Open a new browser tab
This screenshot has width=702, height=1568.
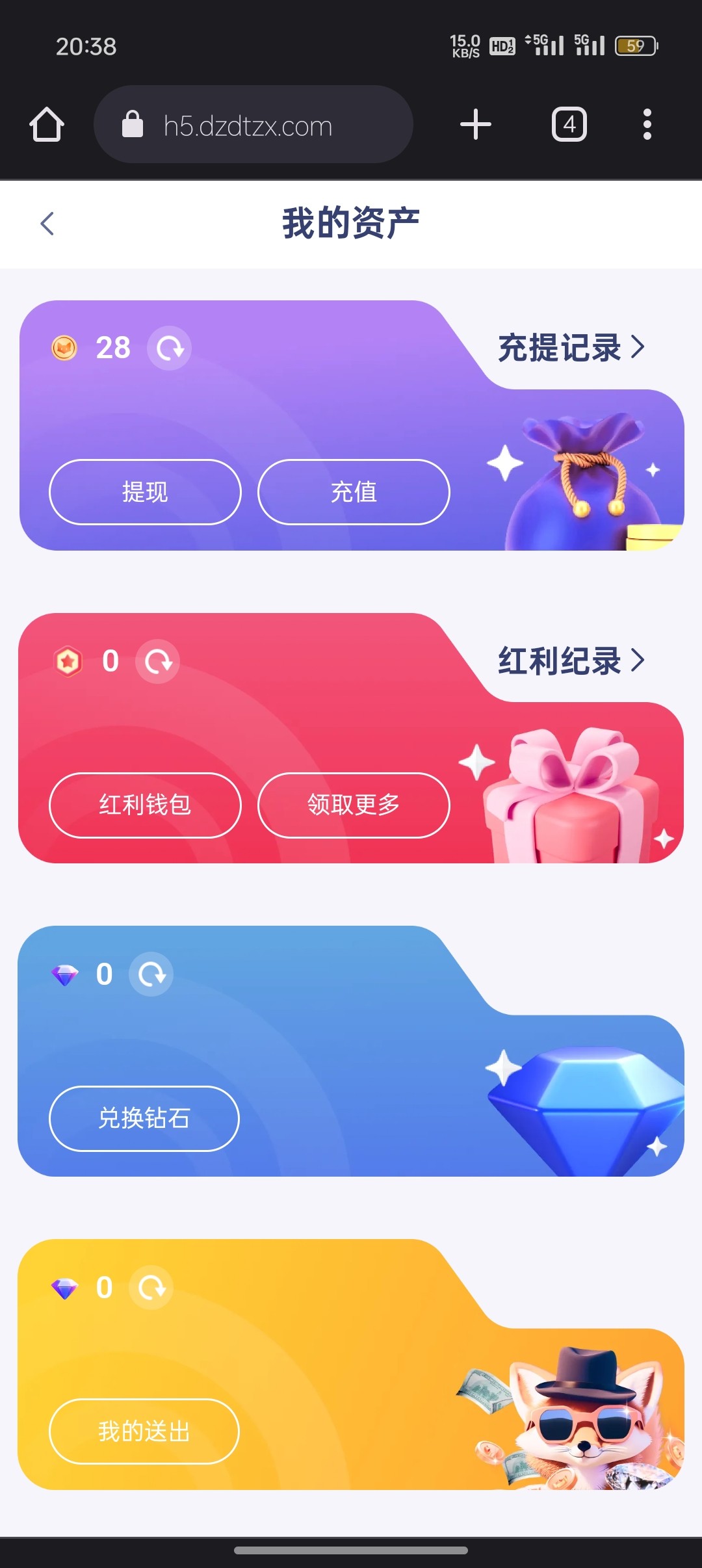[475, 124]
